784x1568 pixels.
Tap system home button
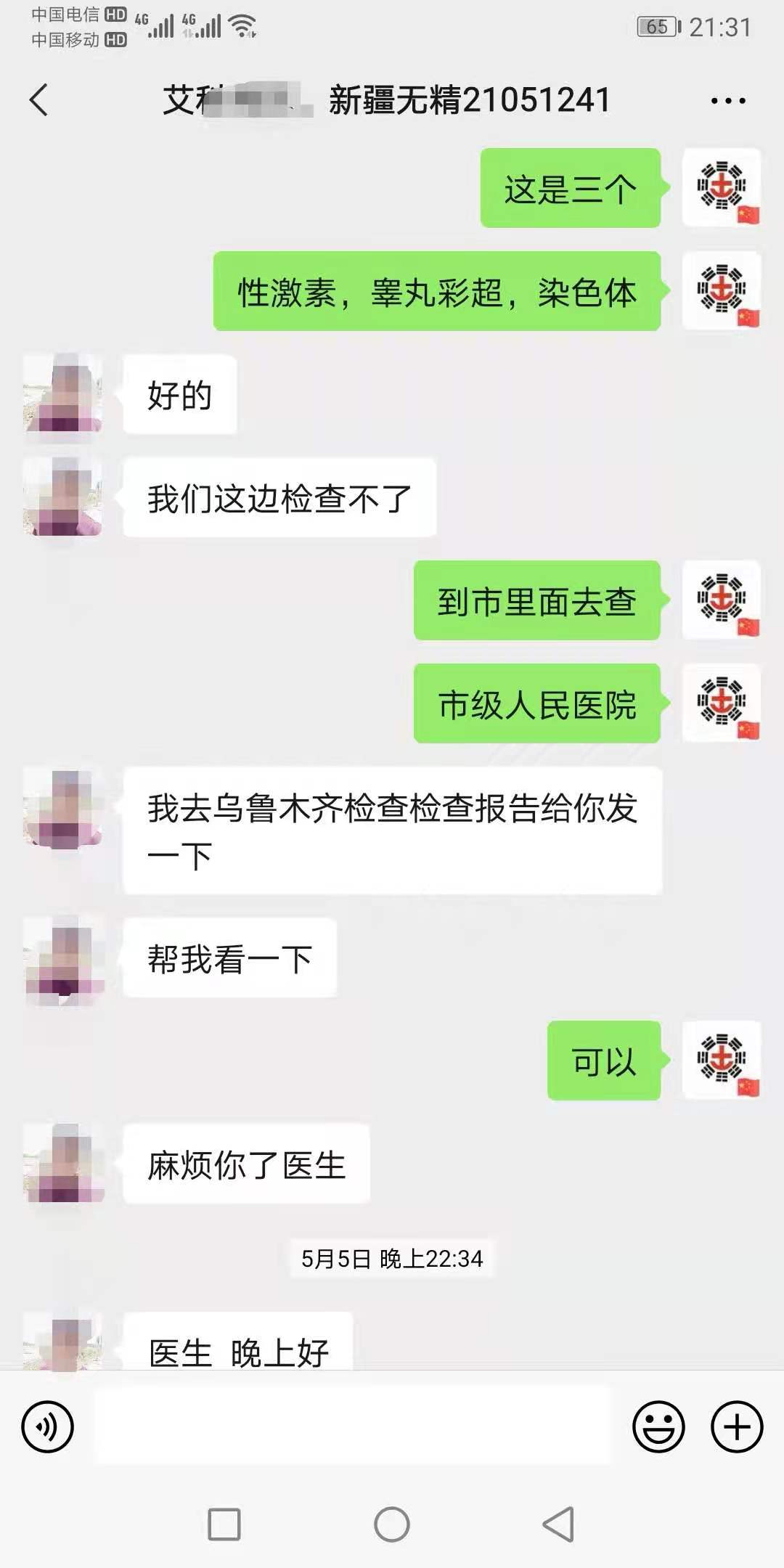tap(392, 1524)
